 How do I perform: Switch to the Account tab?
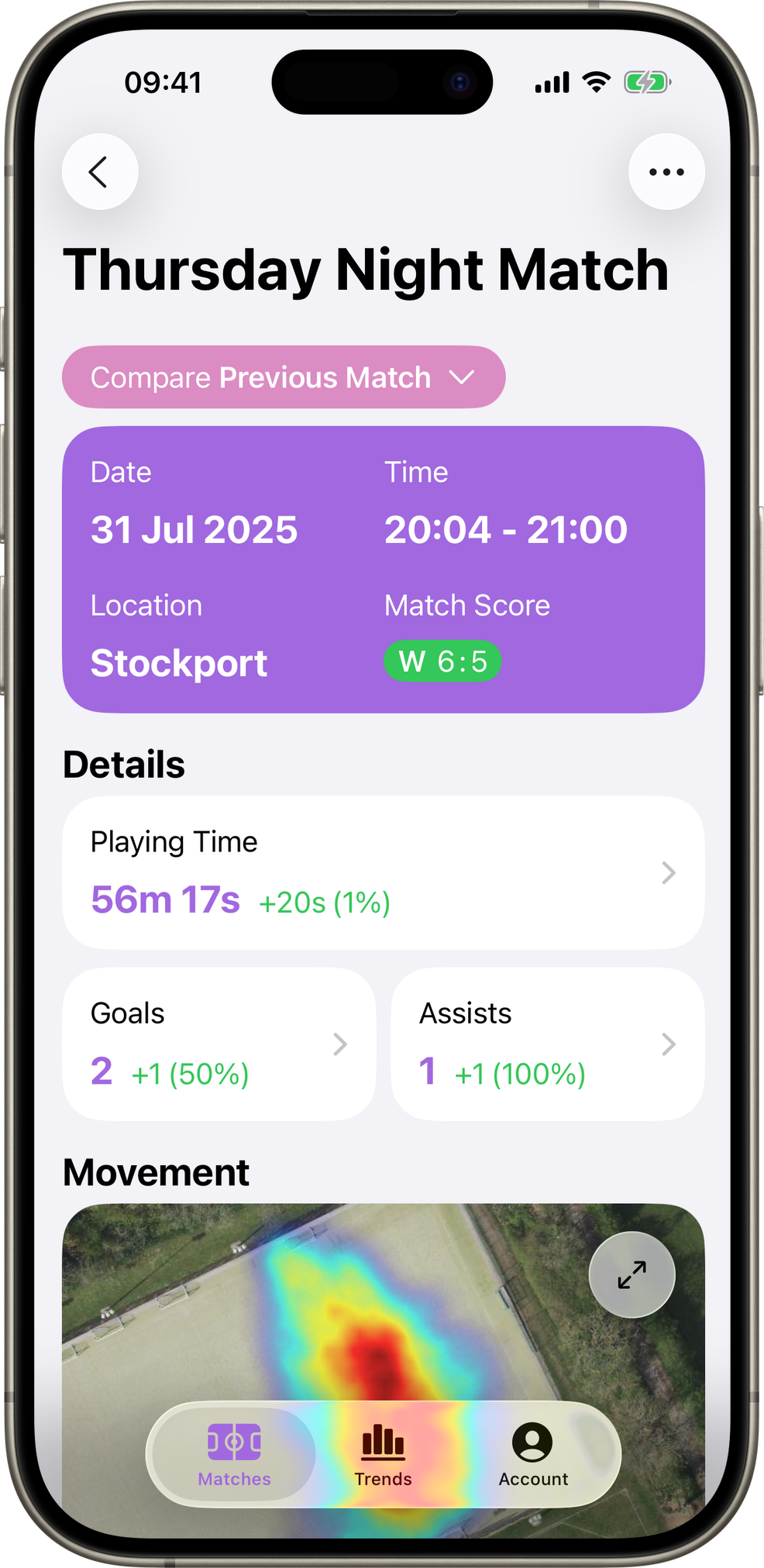(533, 1456)
